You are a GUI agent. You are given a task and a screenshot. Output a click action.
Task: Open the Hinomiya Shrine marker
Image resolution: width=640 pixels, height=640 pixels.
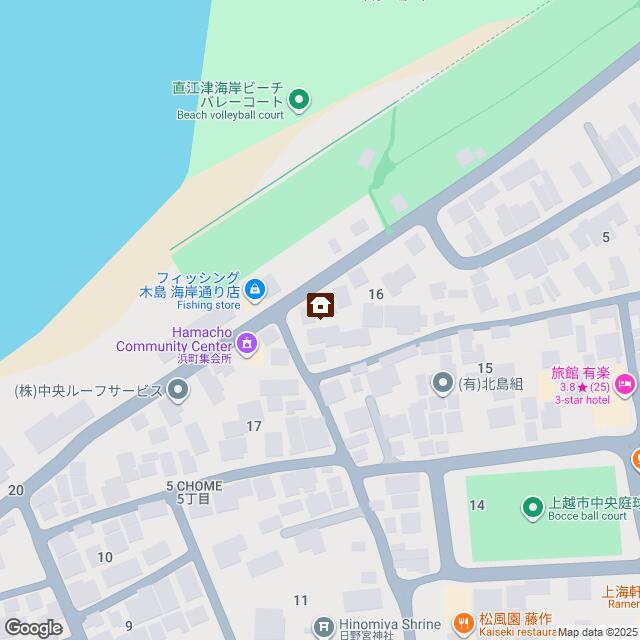pos(324,626)
